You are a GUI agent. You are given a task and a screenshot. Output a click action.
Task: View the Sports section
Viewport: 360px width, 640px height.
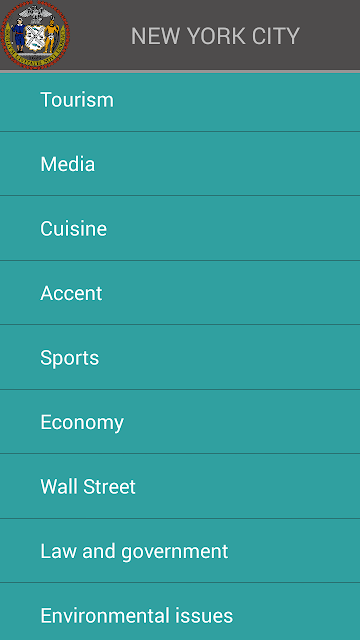click(180, 357)
